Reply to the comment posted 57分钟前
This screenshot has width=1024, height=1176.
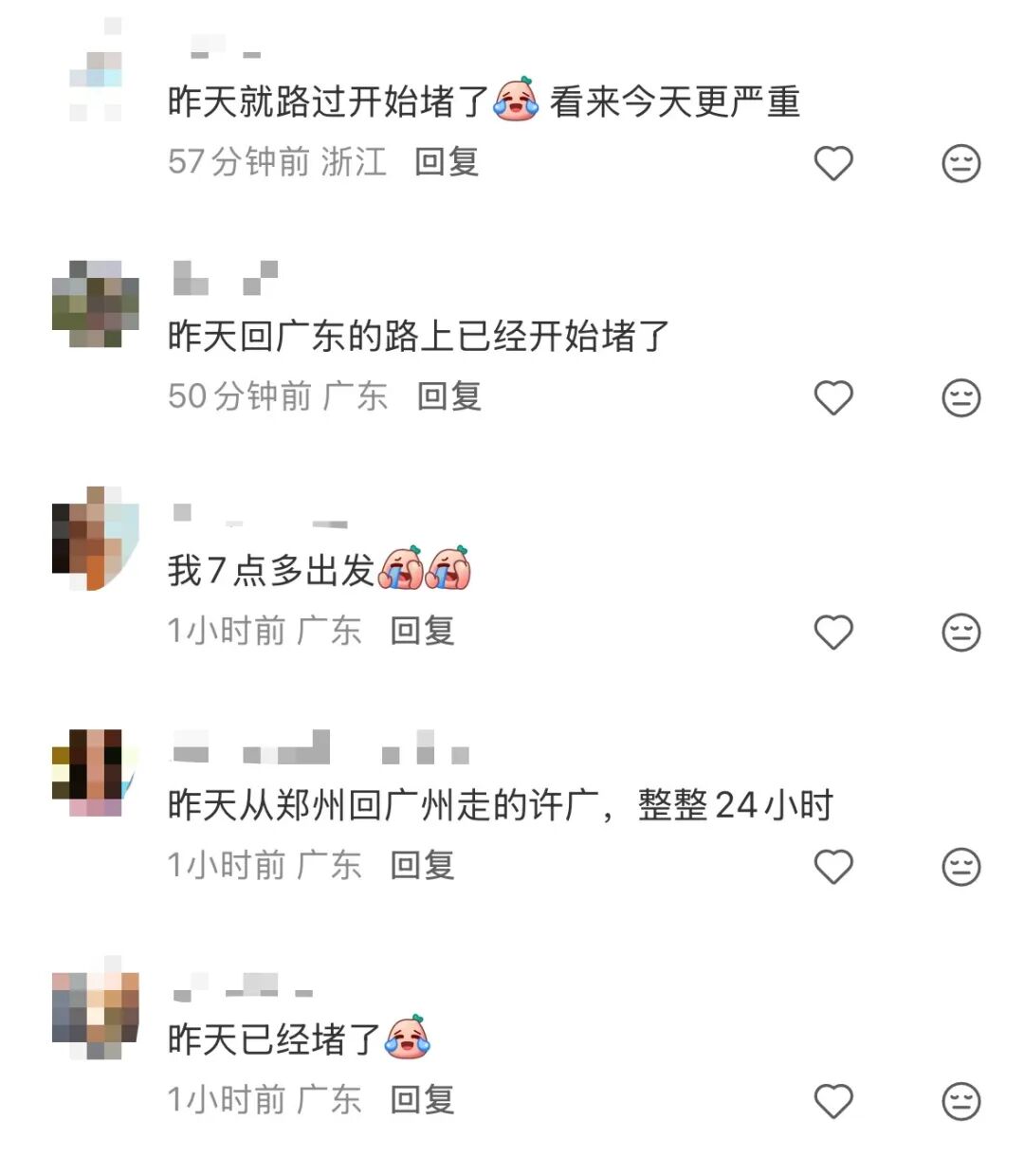pyautogui.click(x=447, y=162)
